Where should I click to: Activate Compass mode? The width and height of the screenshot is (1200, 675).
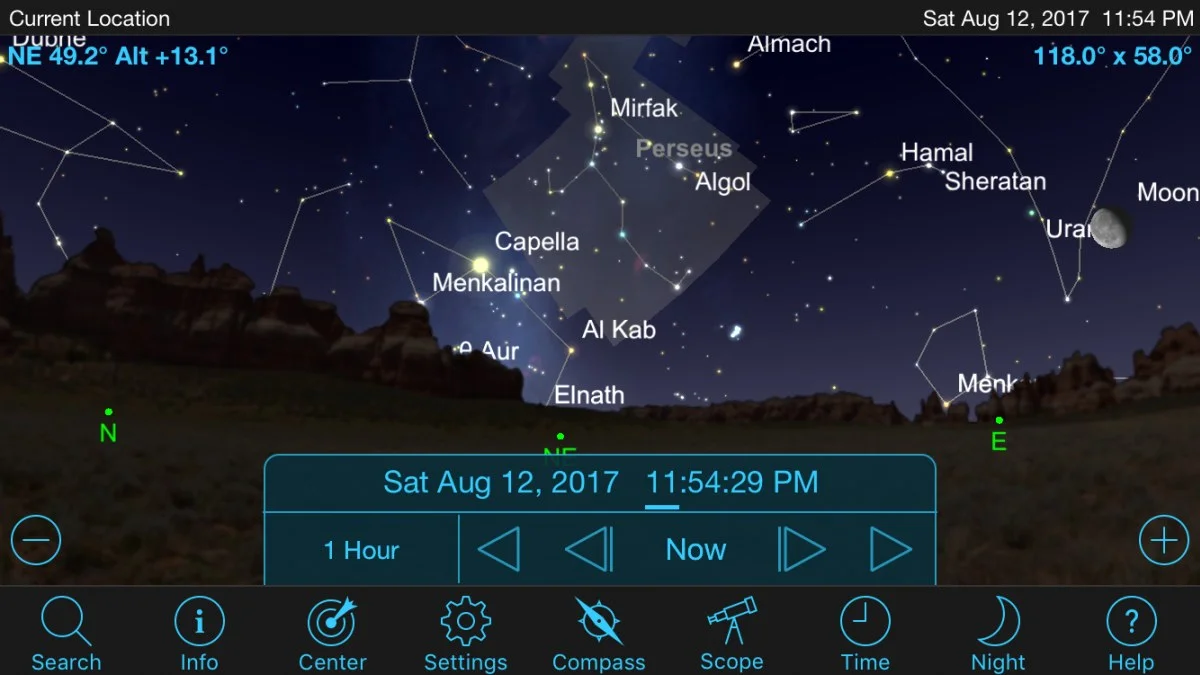point(599,634)
